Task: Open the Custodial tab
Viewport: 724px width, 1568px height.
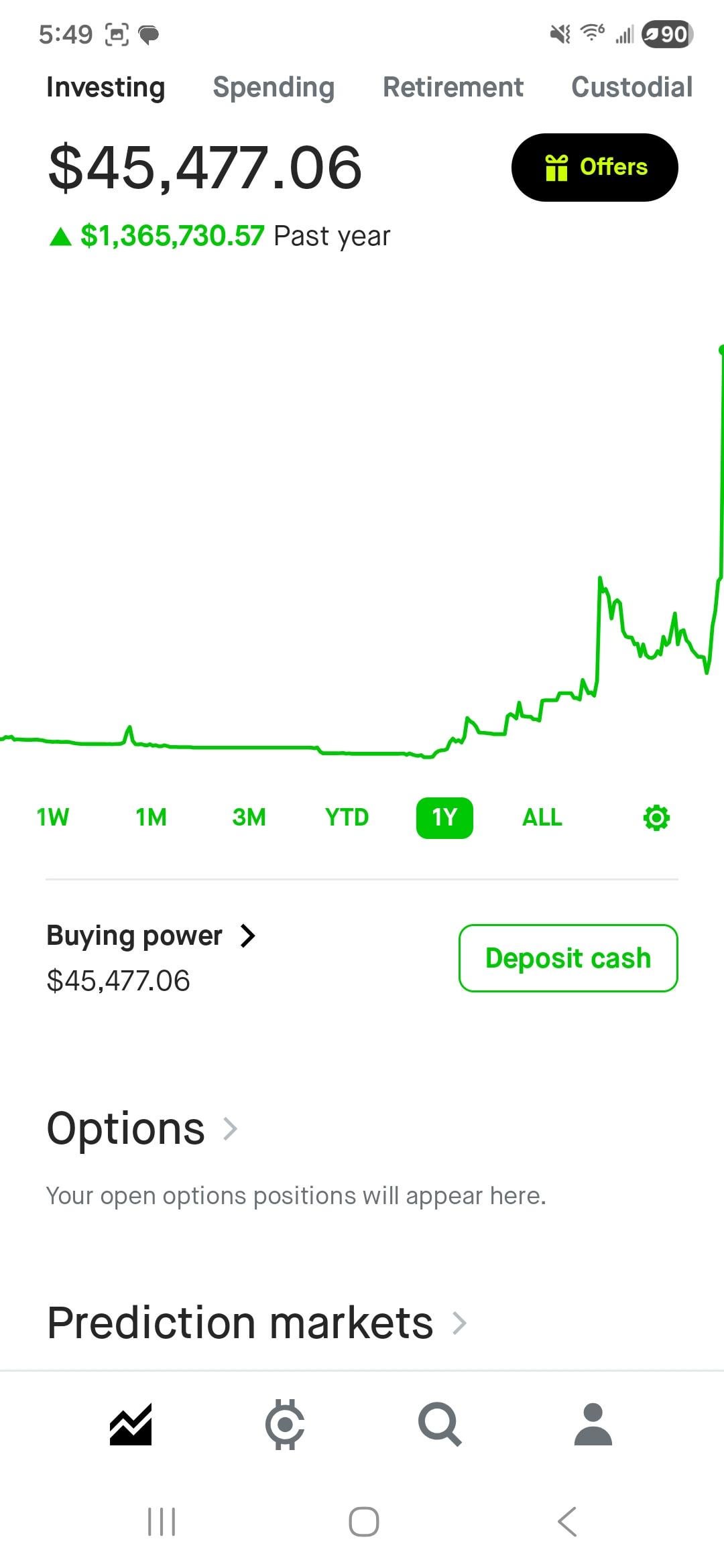Action: [631, 88]
